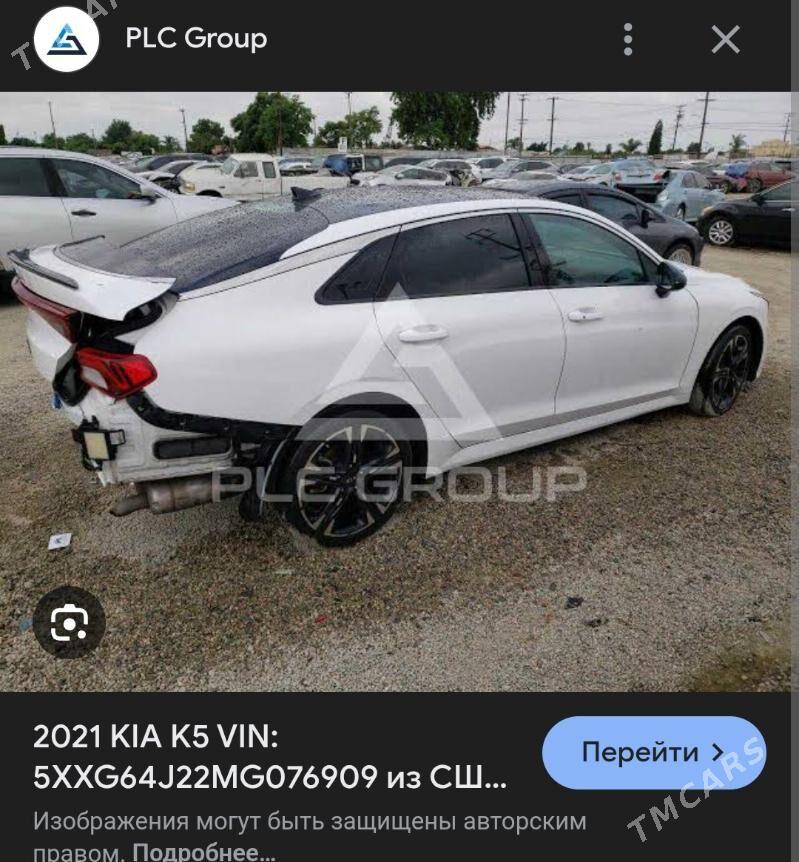The height and width of the screenshot is (862, 799).
Task: Open the PLC Group source header
Action: [195, 40]
